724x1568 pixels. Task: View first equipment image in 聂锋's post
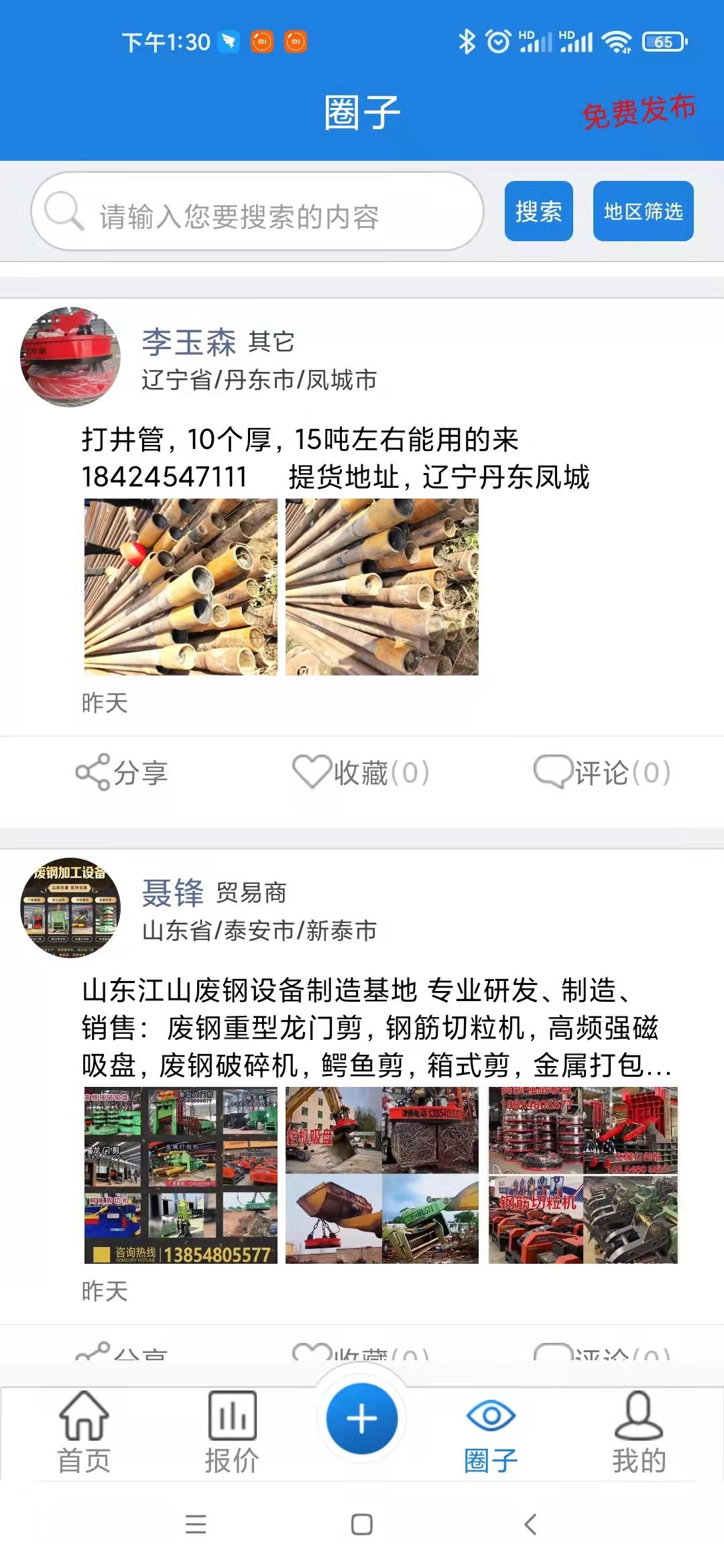click(x=180, y=1175)
